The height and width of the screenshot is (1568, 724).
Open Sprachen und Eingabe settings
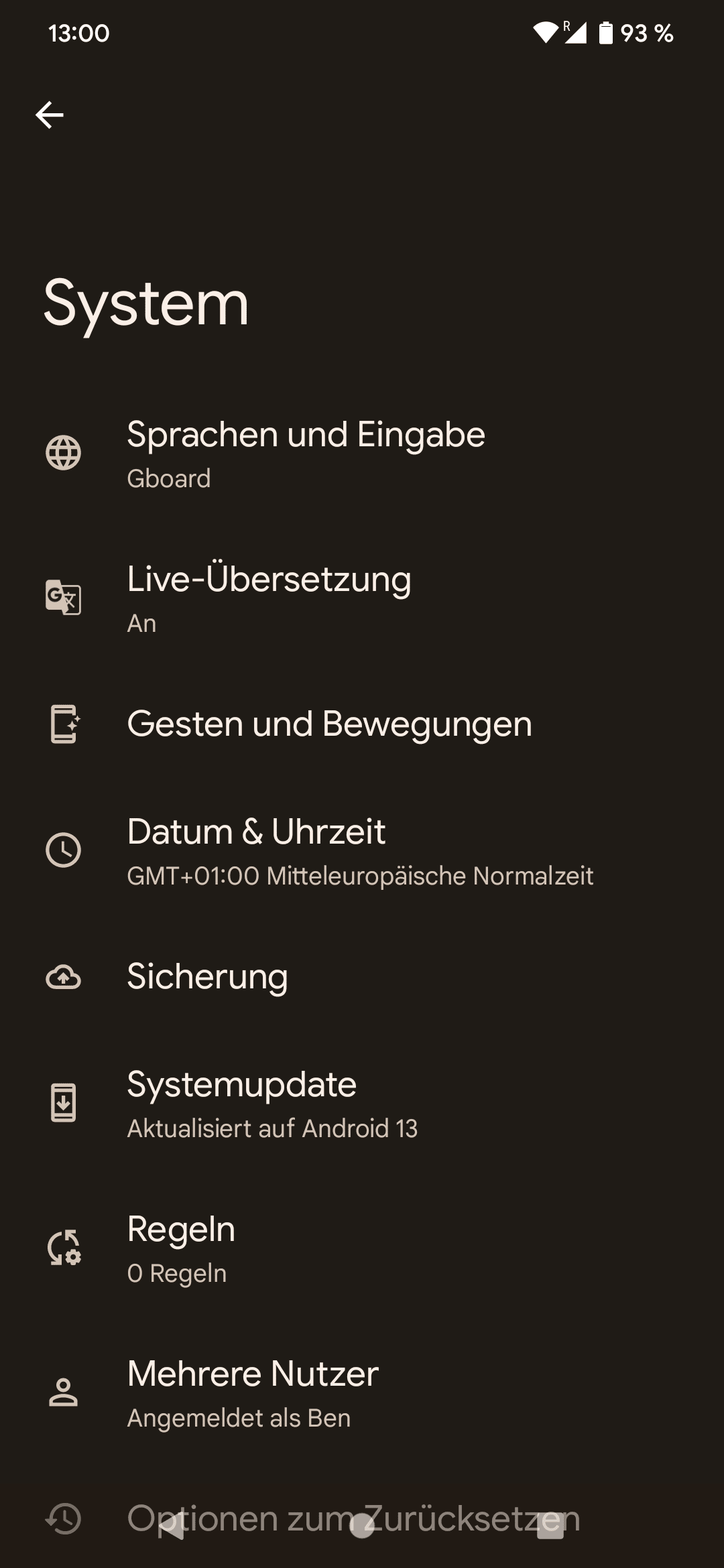tap(362, 453)
